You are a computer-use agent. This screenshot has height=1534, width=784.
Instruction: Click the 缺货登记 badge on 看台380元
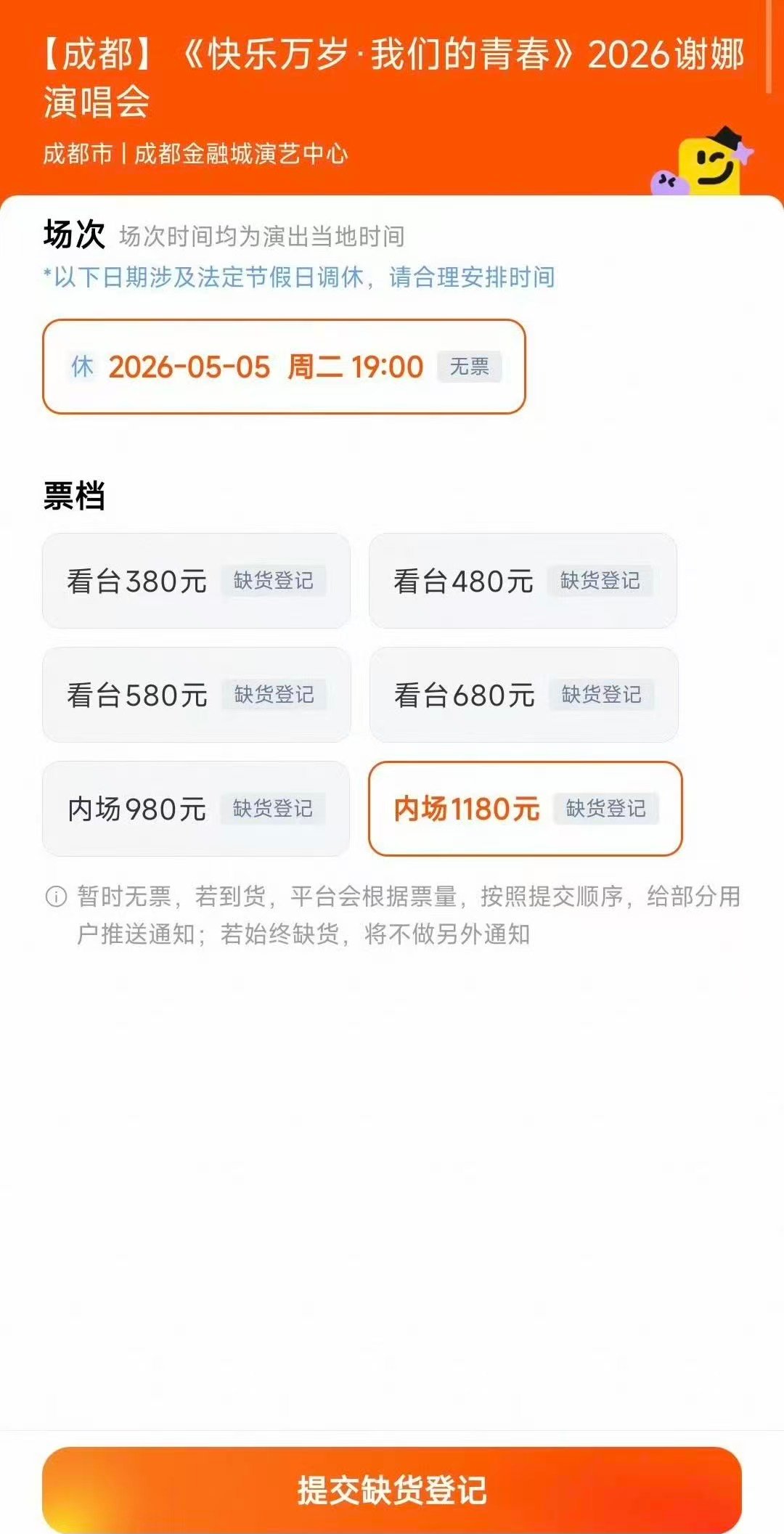click(274, 581)
